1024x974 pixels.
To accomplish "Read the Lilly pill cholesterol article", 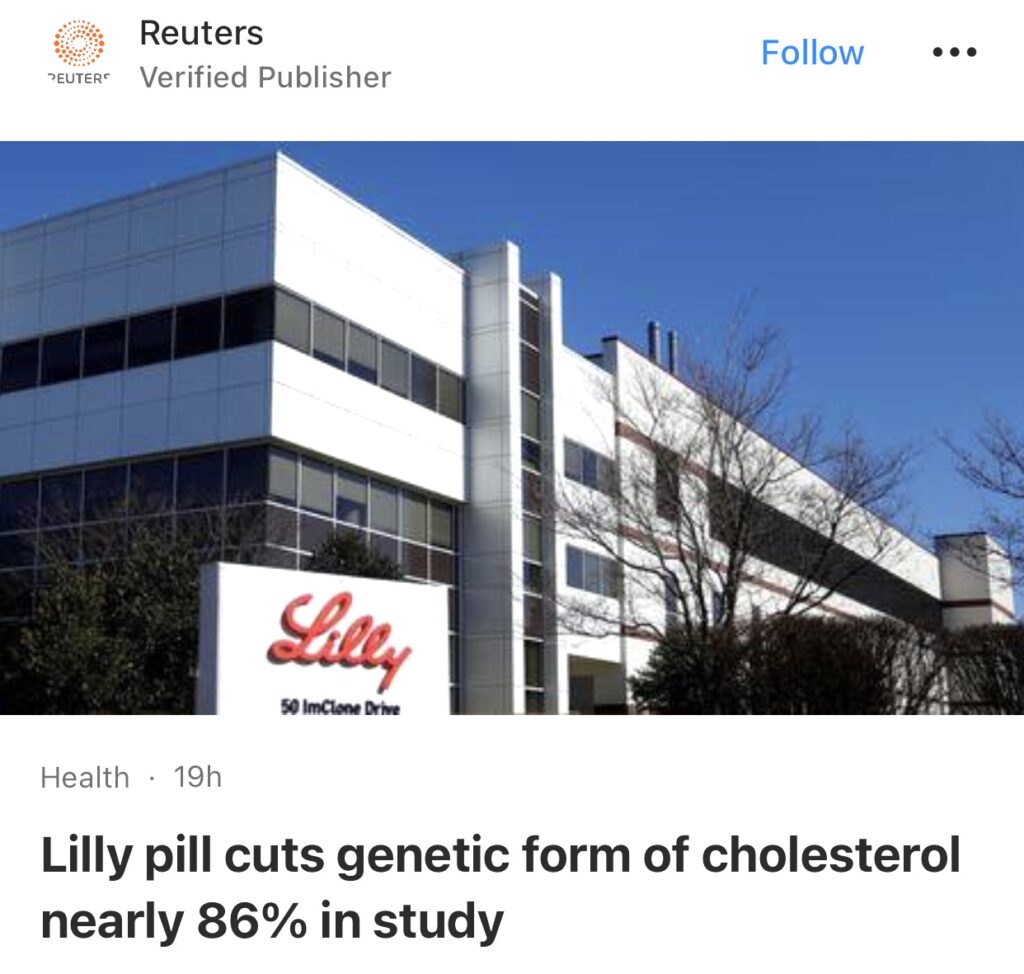I will (500, 889).
